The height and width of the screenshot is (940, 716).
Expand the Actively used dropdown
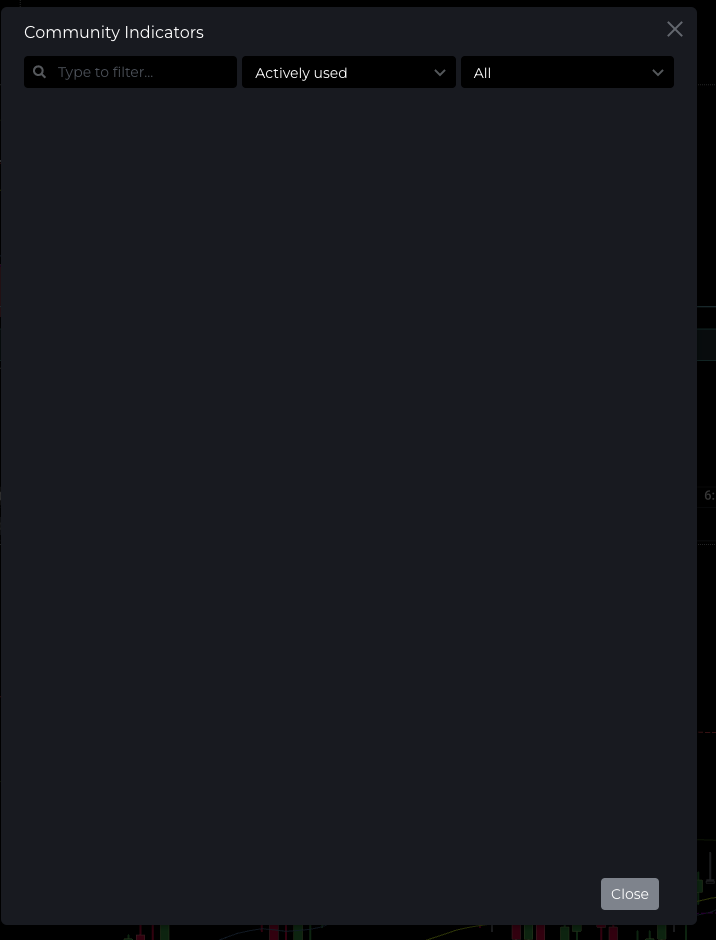(348, 72)
